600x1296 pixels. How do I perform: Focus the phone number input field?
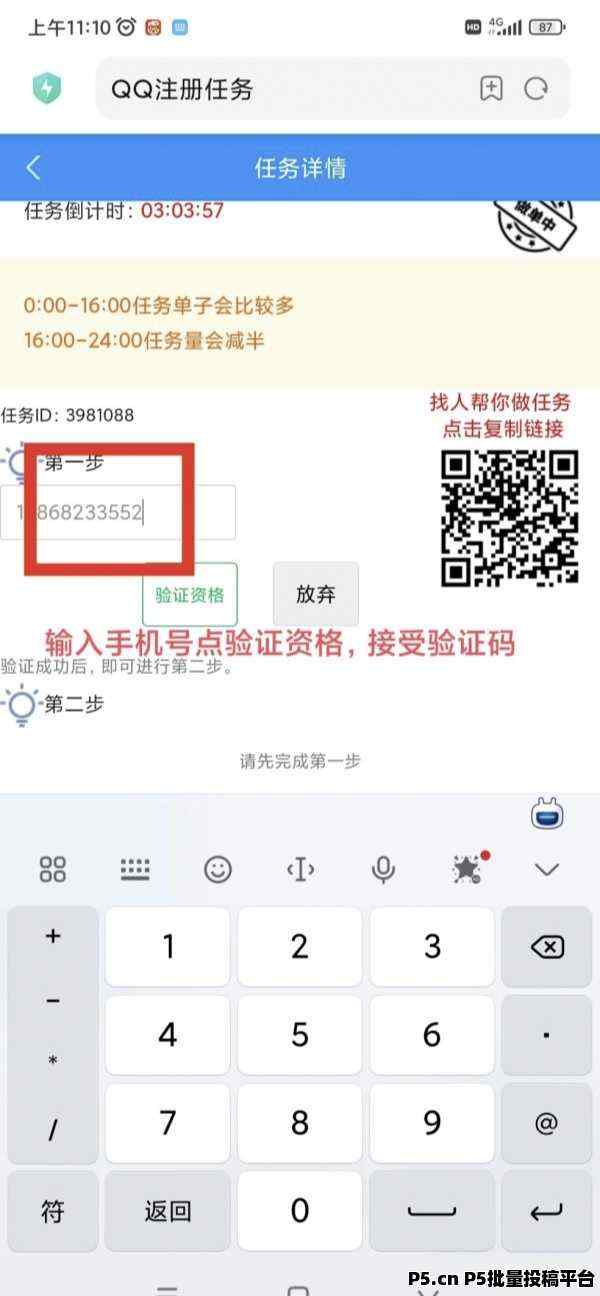[x=118, y=513]
